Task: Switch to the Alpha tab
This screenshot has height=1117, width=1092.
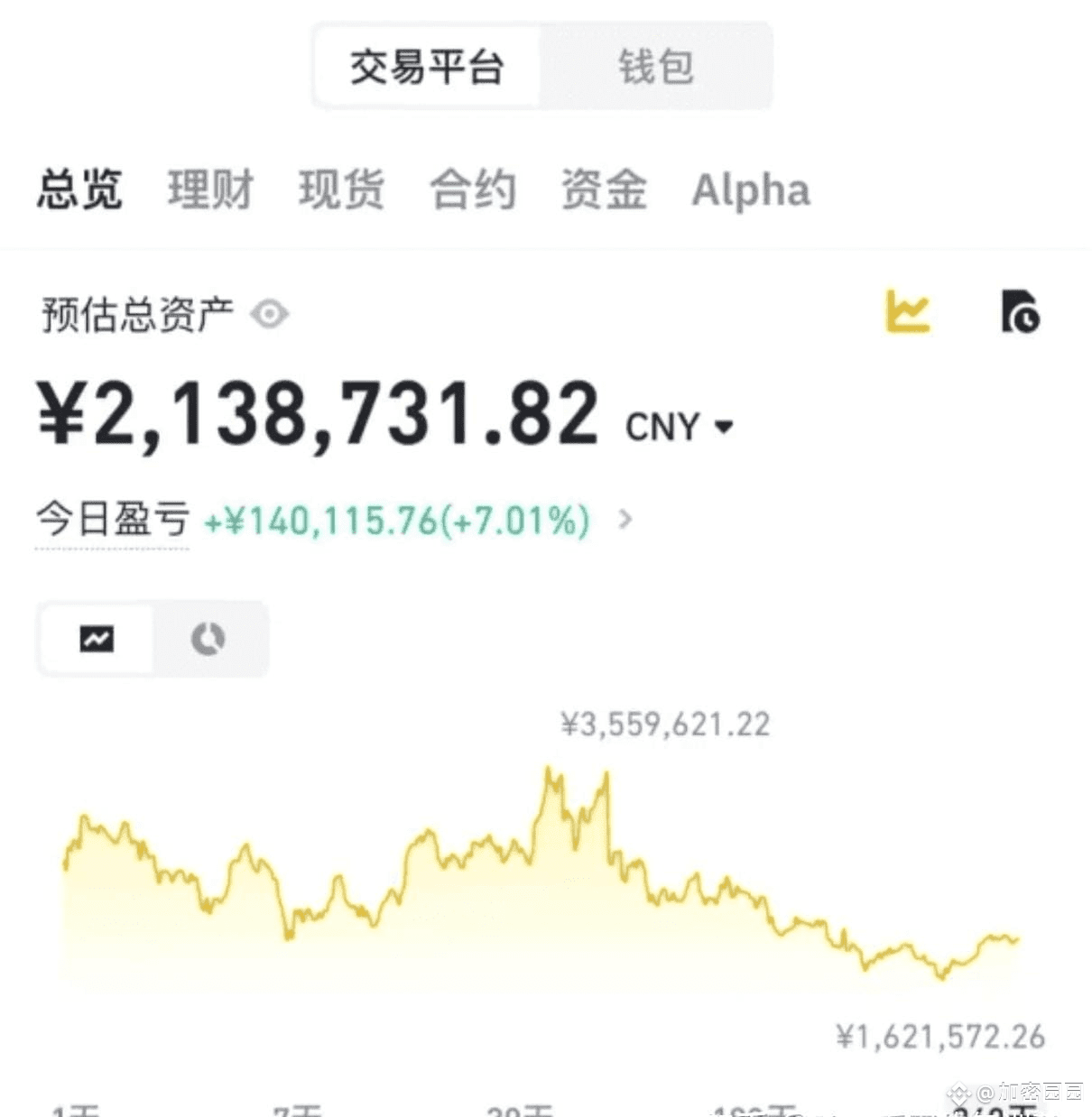Action: pos(751,189)
